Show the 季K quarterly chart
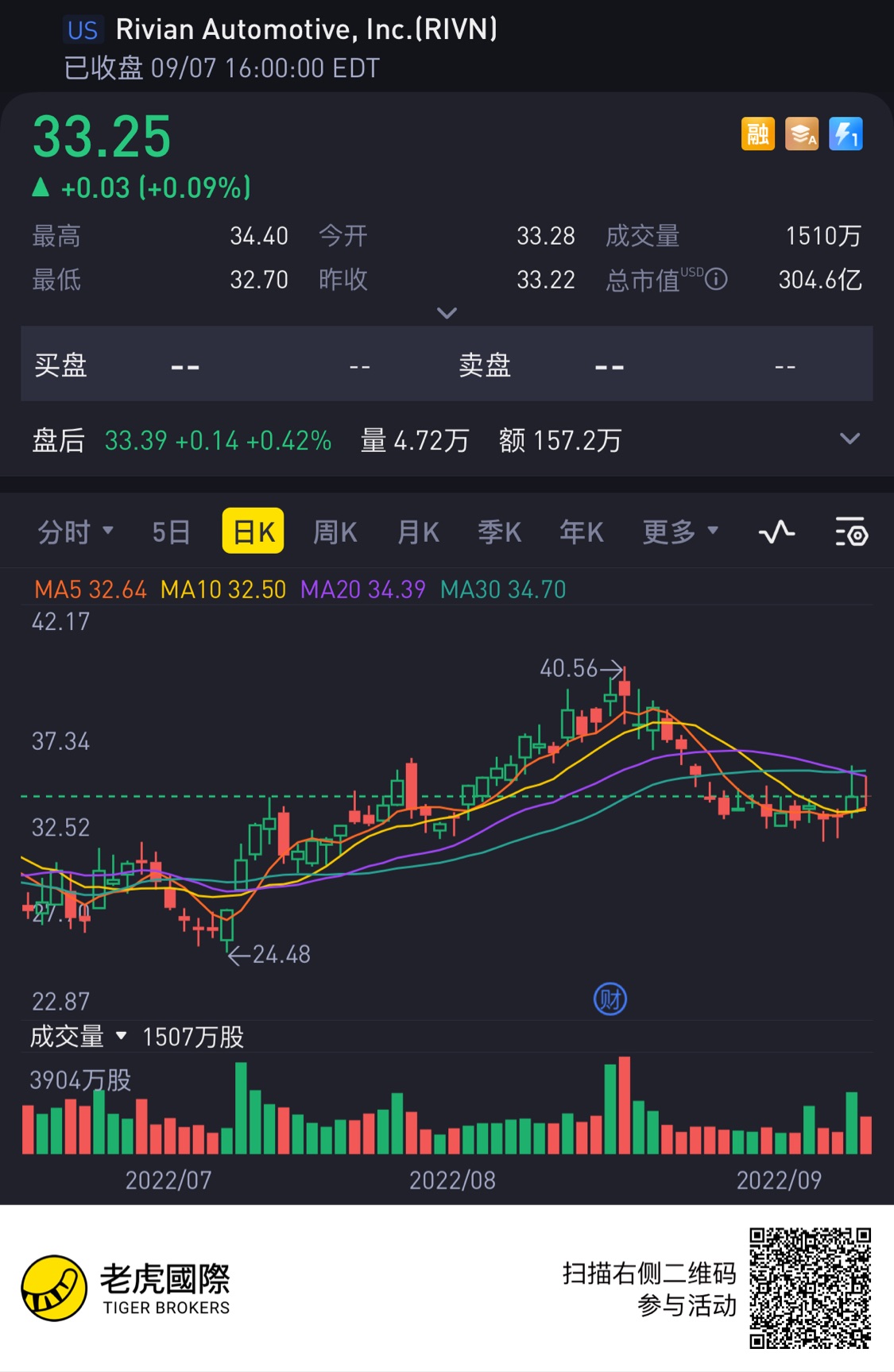The image size is (894, 1372). click(499, 531)
